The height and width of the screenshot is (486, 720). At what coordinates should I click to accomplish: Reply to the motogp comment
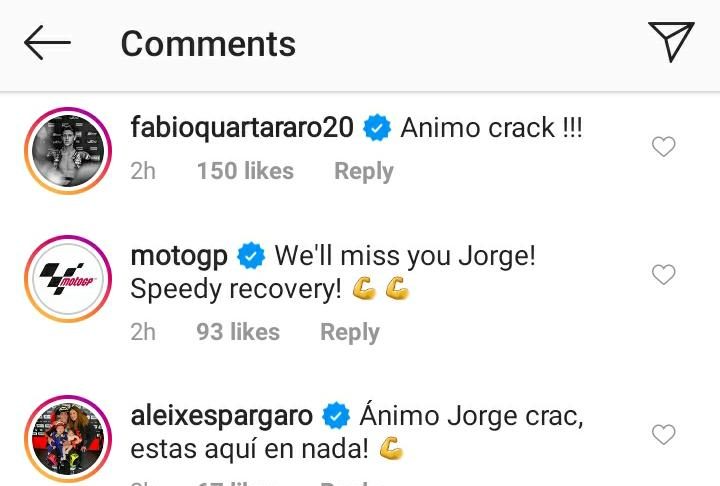(x=349, y=332)
